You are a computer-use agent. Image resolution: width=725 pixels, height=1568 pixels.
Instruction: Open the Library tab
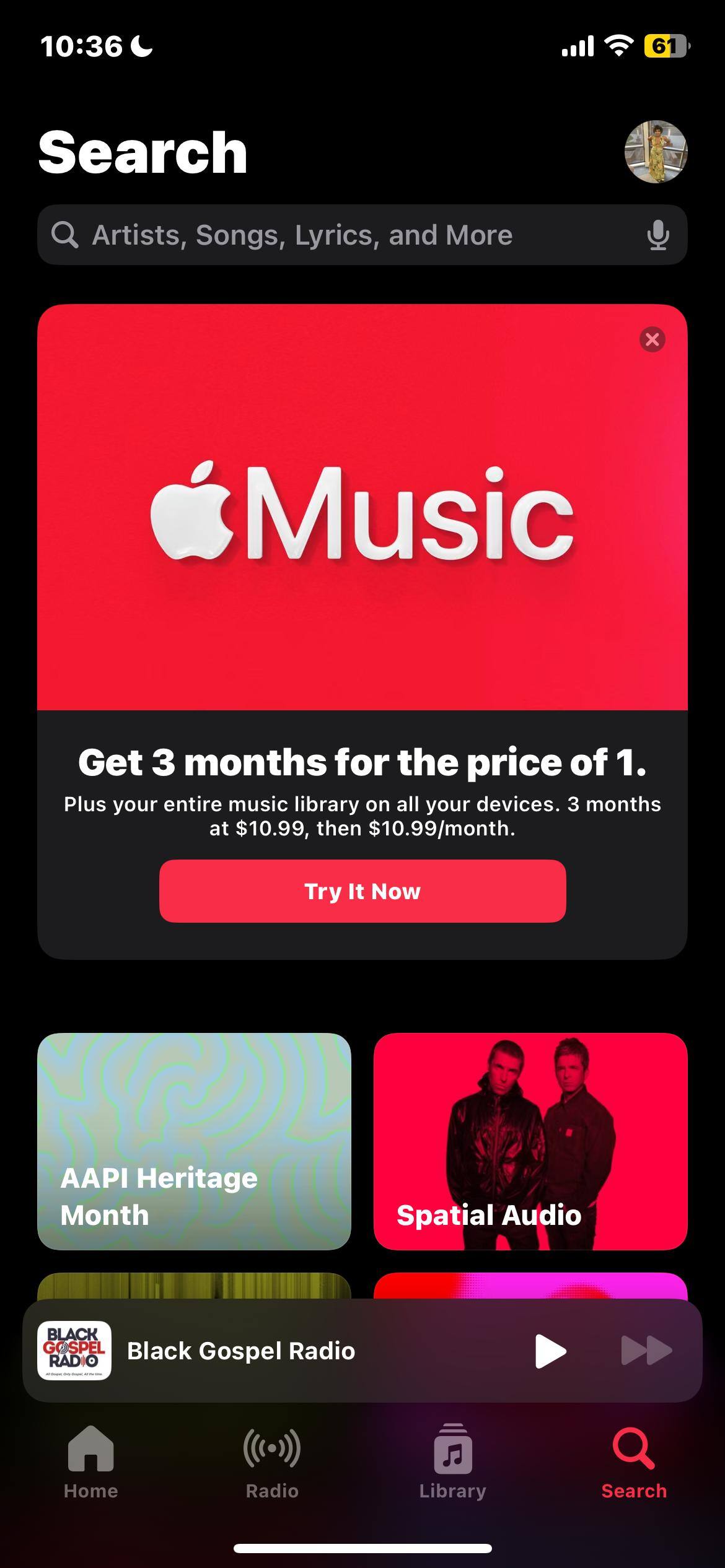click(452, 1461)
